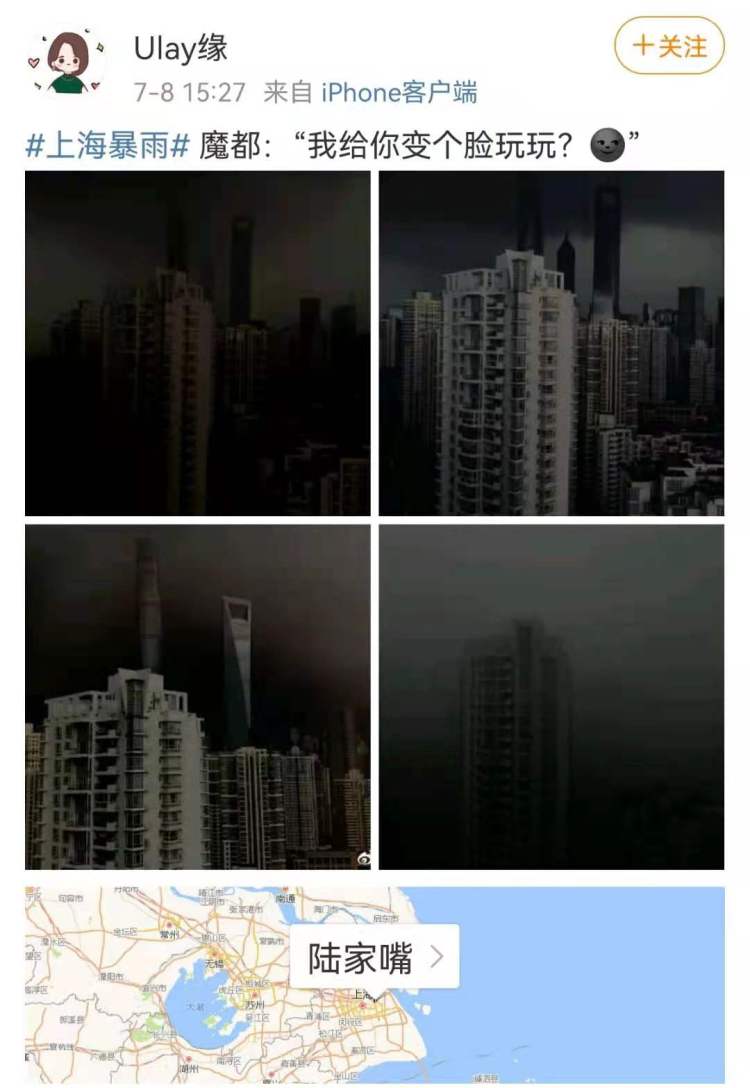View photo with bottle-opener skyscraper and white apartment

point(197,697)
